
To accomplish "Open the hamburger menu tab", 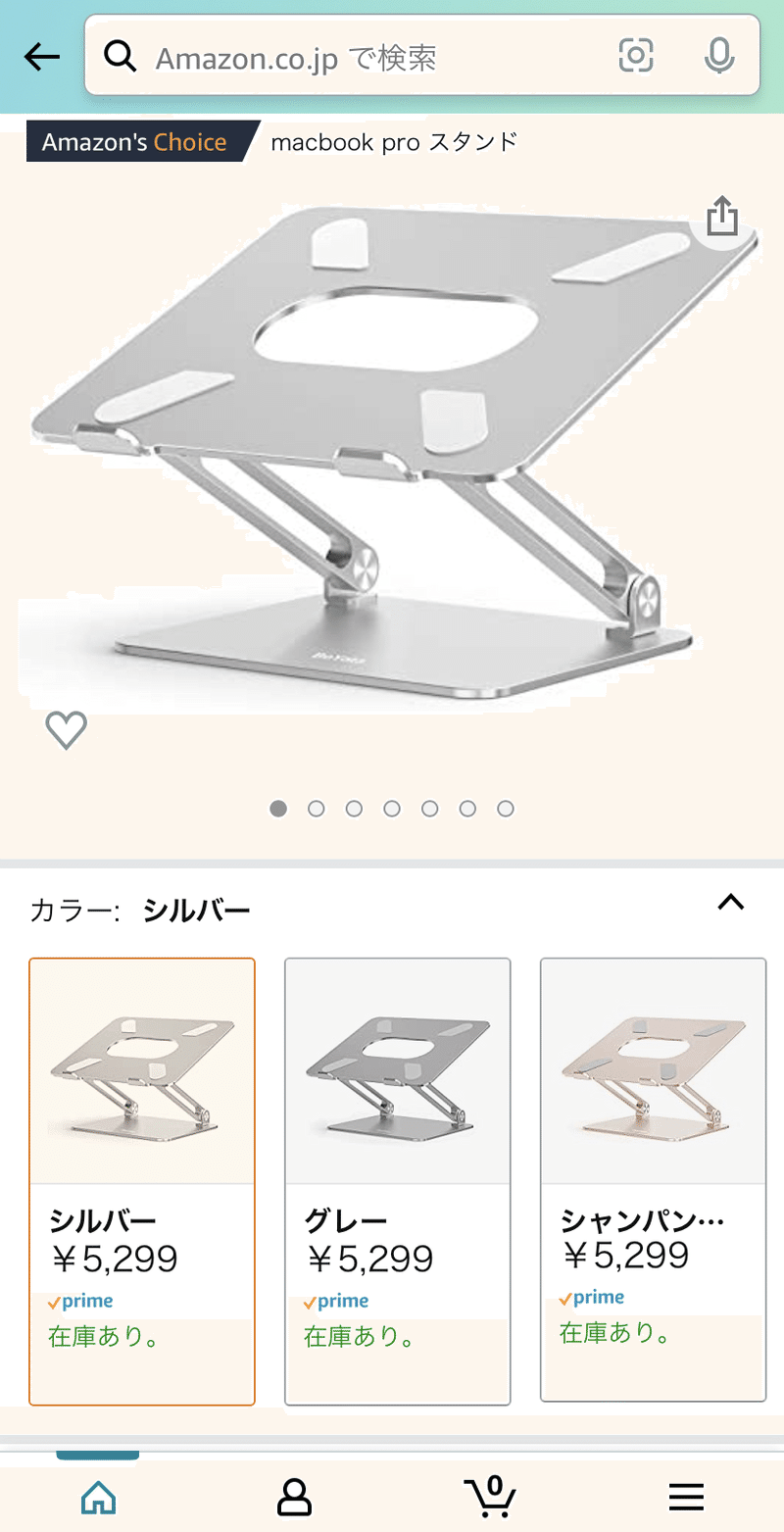I will click(686, 1497).
